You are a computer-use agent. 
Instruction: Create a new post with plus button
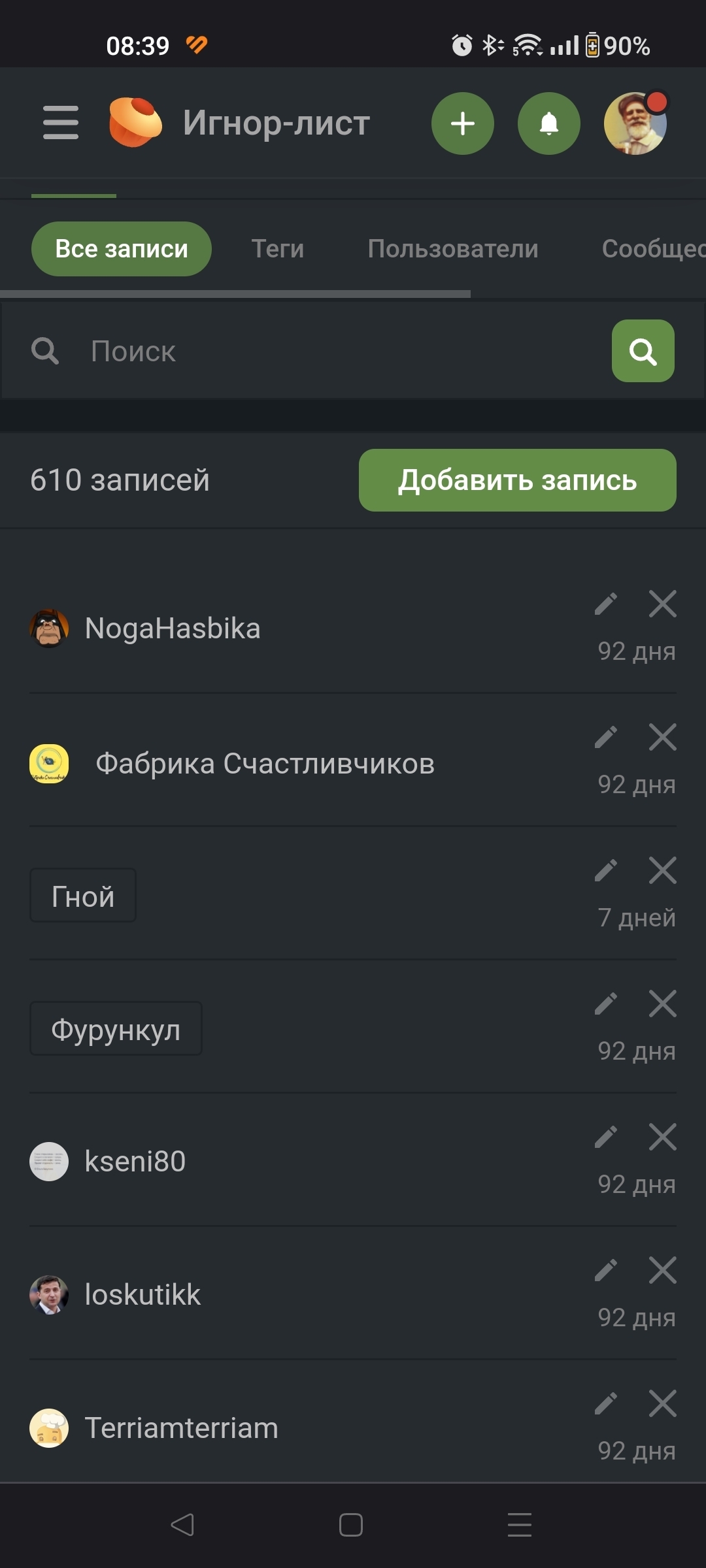pyautogui.click(x=463, y=123)
